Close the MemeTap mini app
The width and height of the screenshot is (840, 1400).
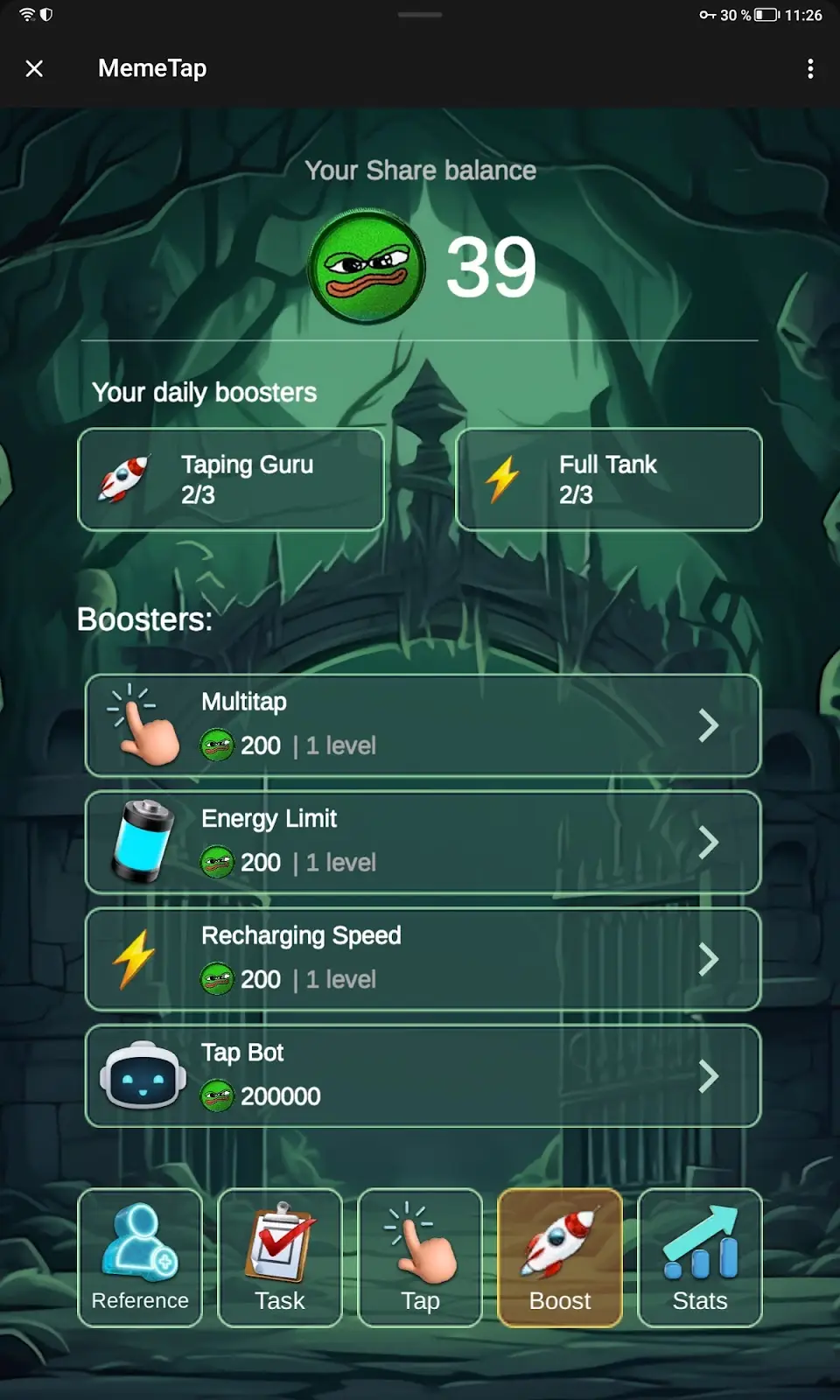34,68
